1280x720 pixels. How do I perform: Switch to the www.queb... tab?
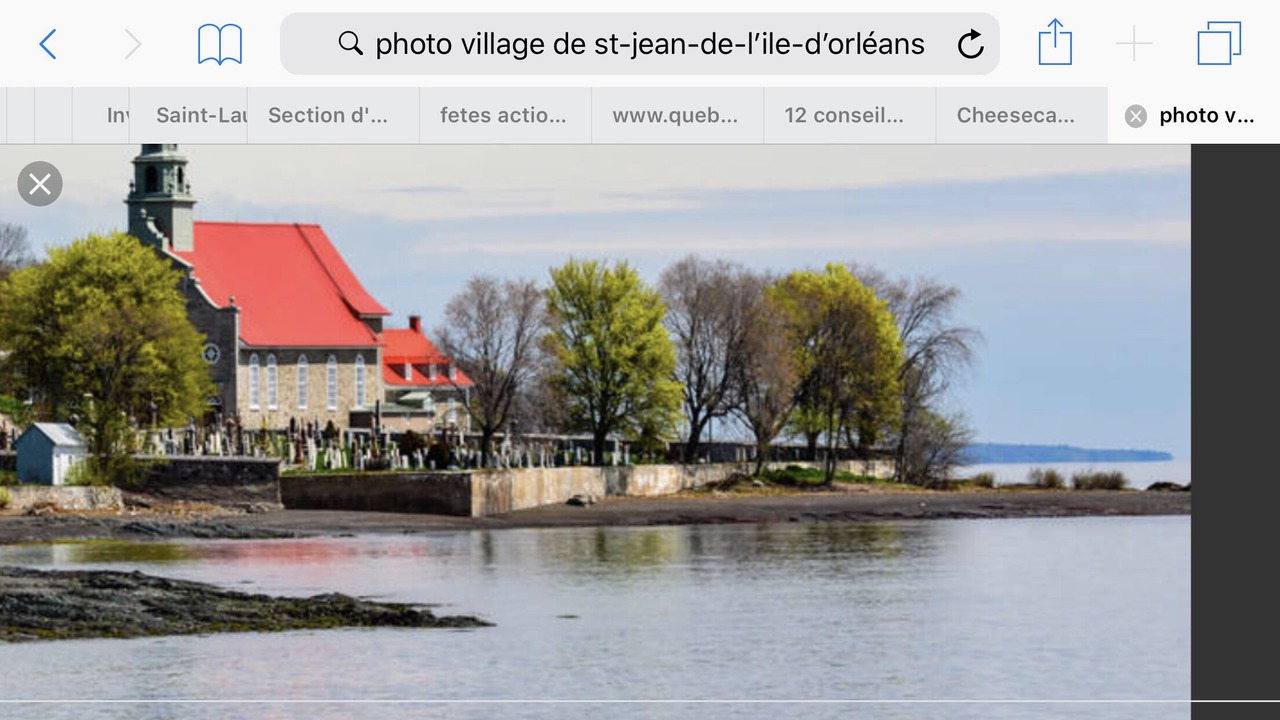(x=675, y=115)
